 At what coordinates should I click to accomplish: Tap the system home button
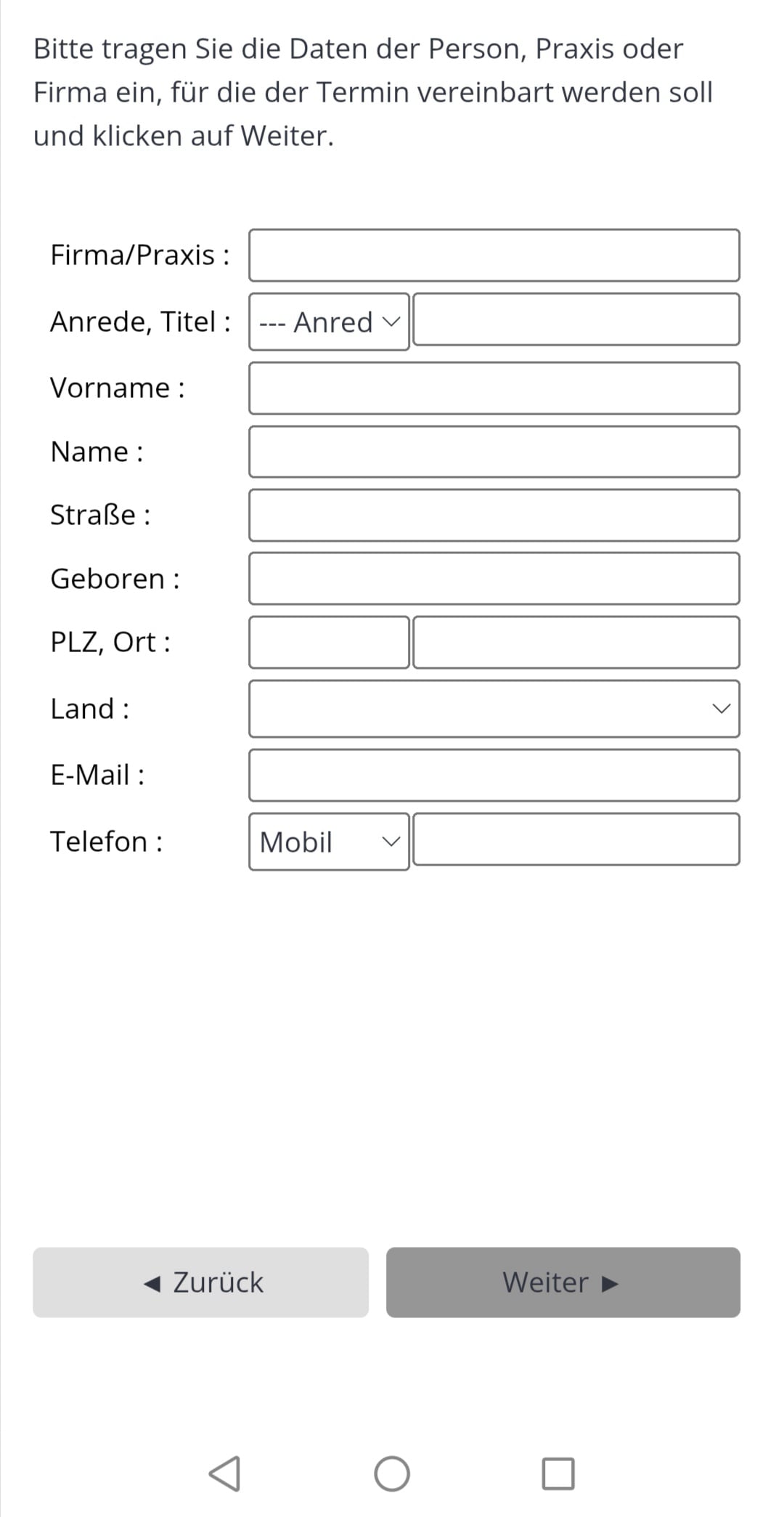click(x=392, y=1474)
